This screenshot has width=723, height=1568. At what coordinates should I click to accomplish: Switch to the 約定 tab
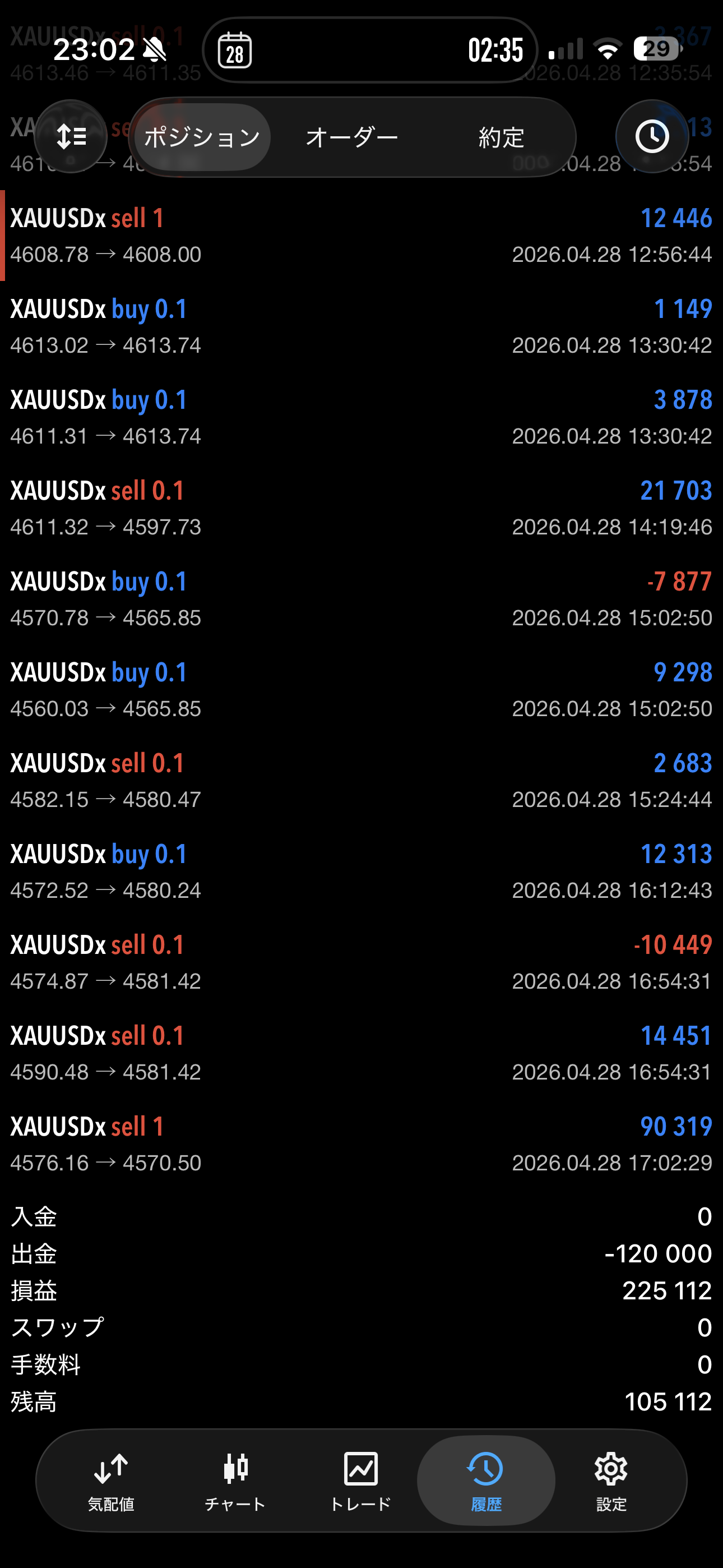tap(501, 137)
